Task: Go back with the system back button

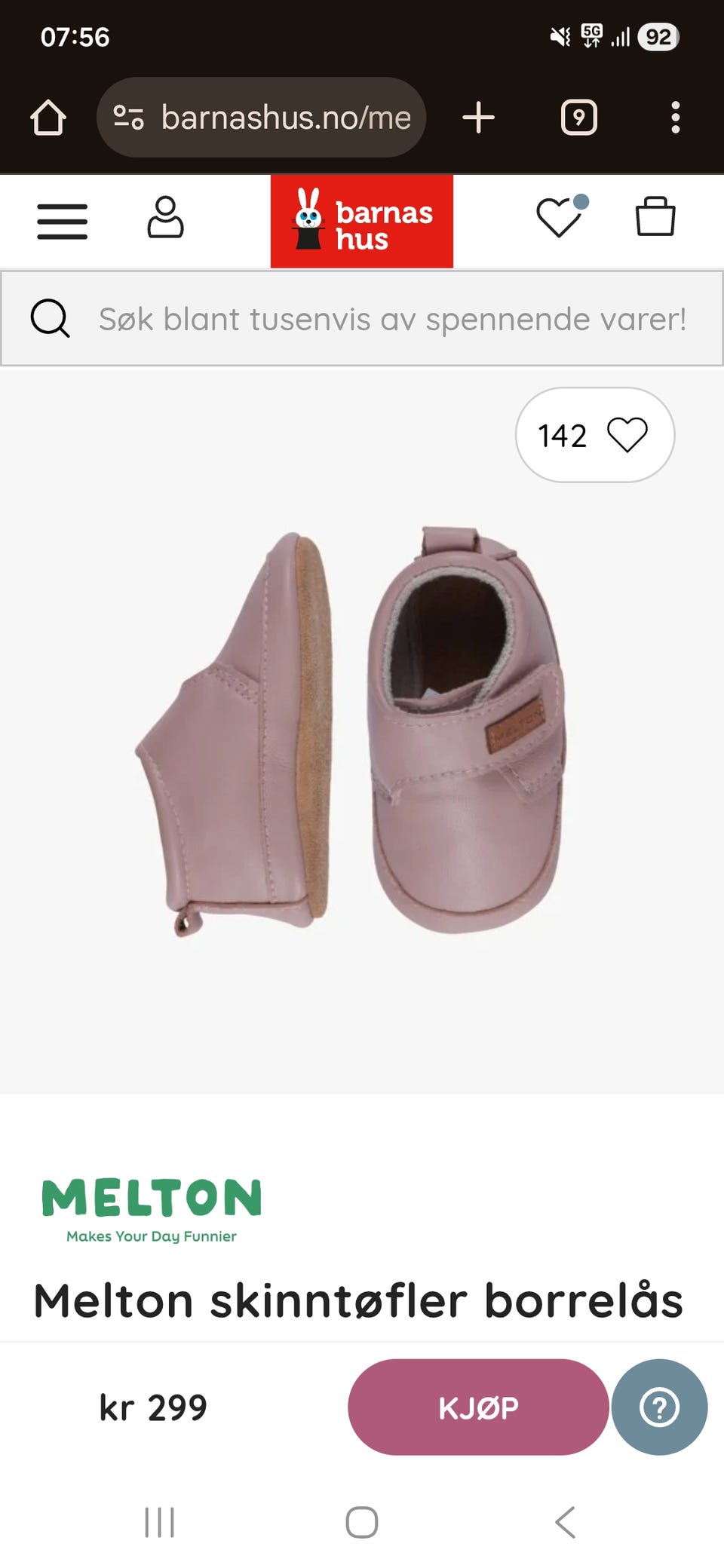Action: (565, 1522)
